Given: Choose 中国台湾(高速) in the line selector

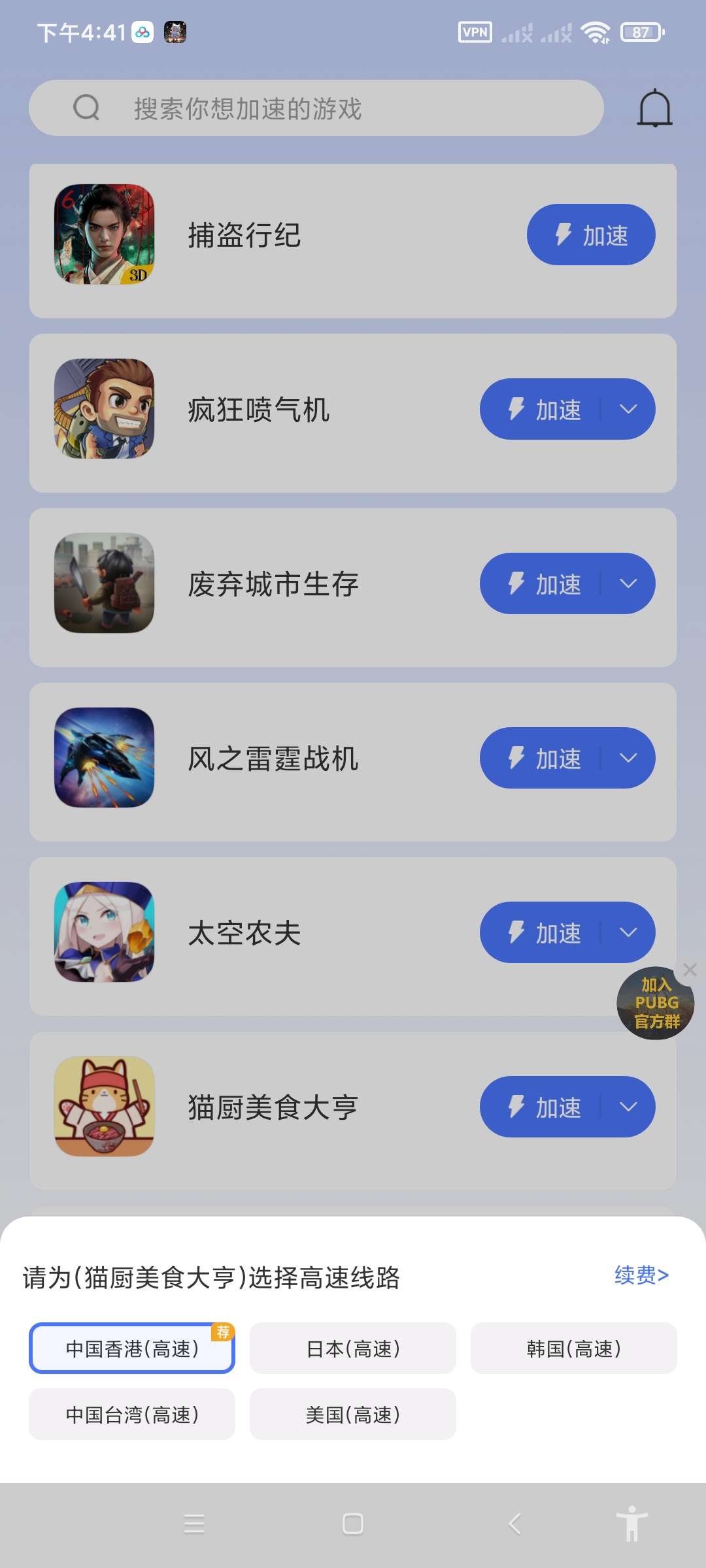Looking at the screenshot, I should tap(132, 1414).
